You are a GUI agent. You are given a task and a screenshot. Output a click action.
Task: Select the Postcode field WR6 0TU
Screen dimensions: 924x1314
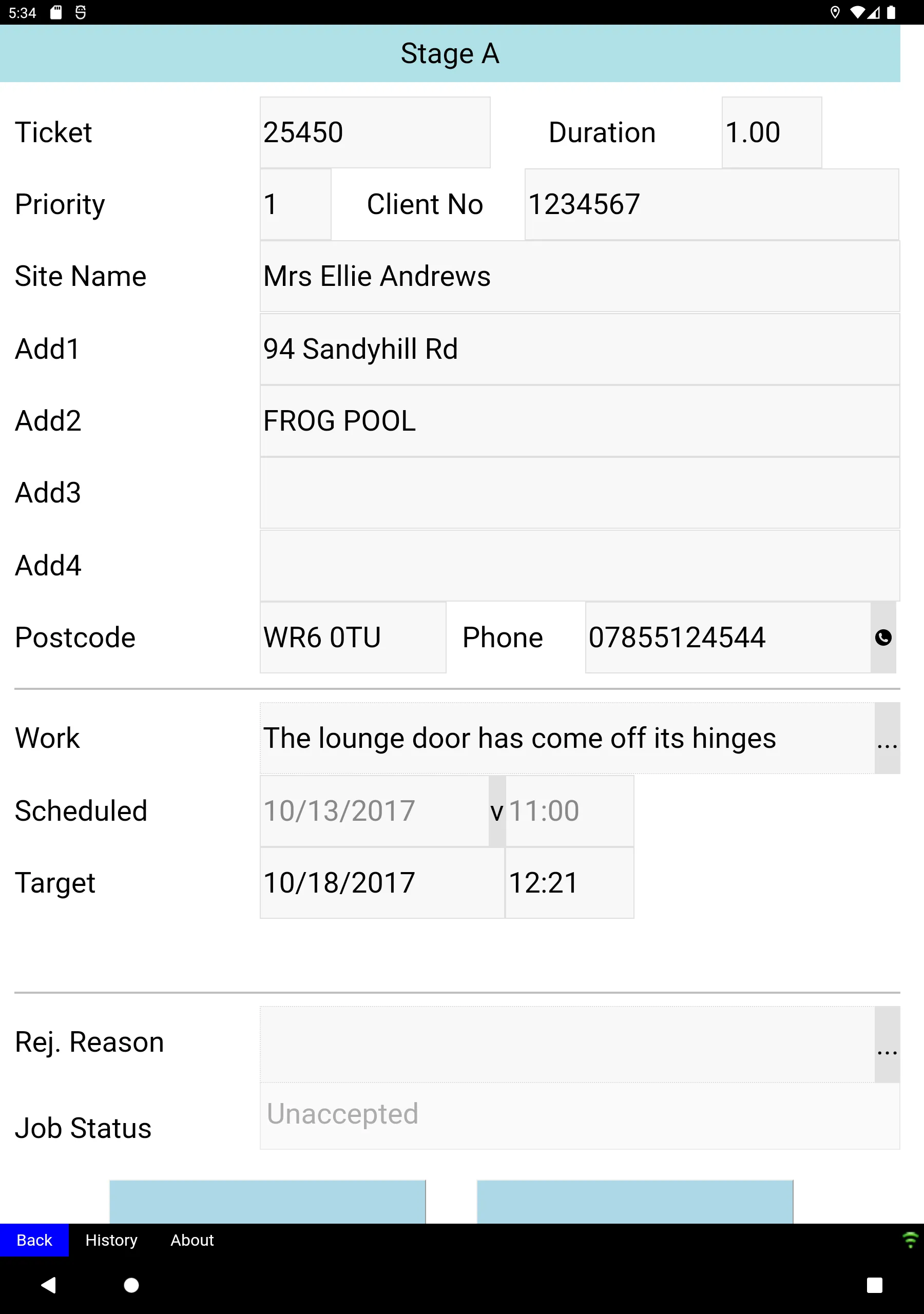[353, 637]
